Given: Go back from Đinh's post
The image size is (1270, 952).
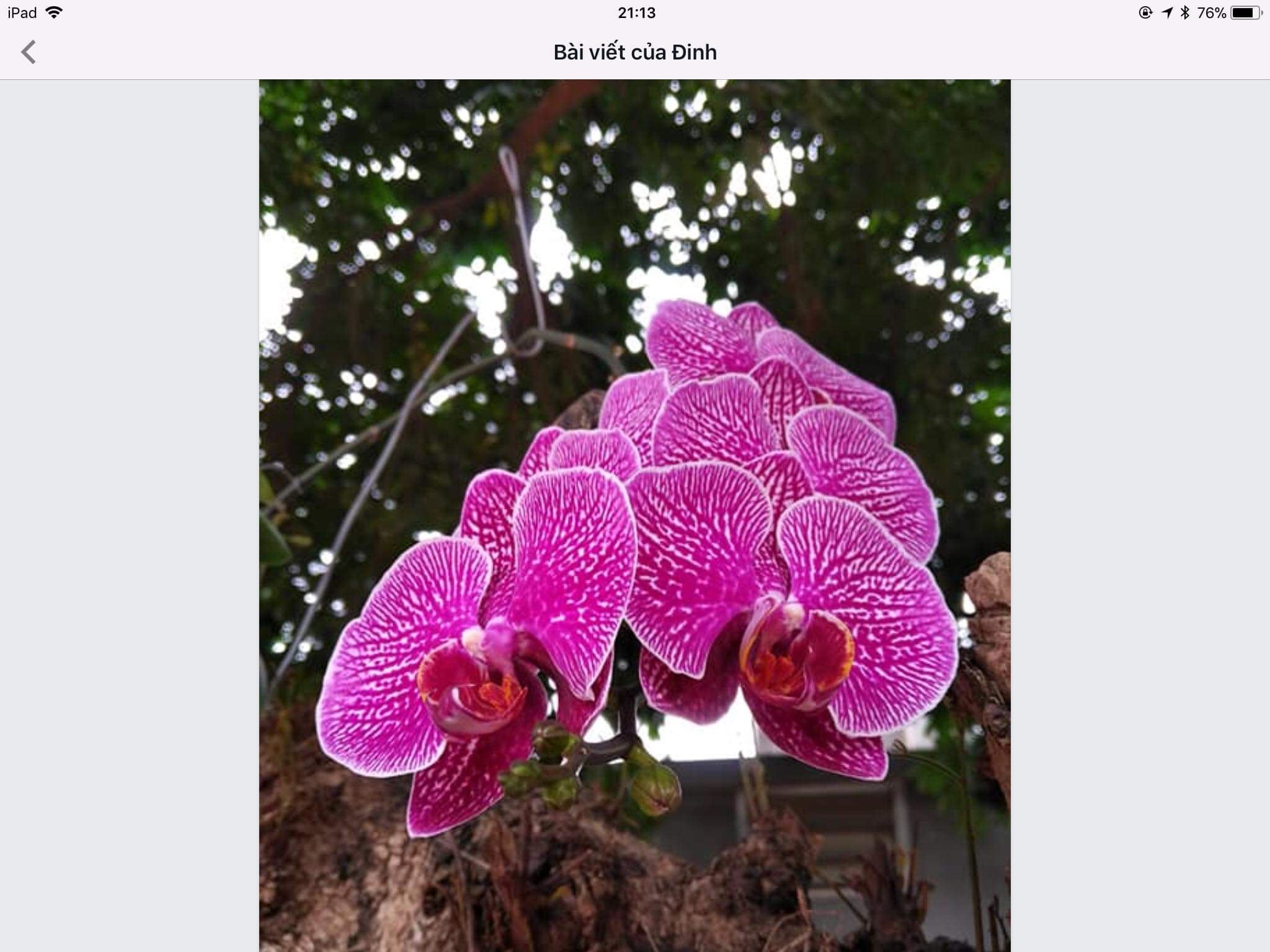Looking at the screenshot, I should 29,52.
